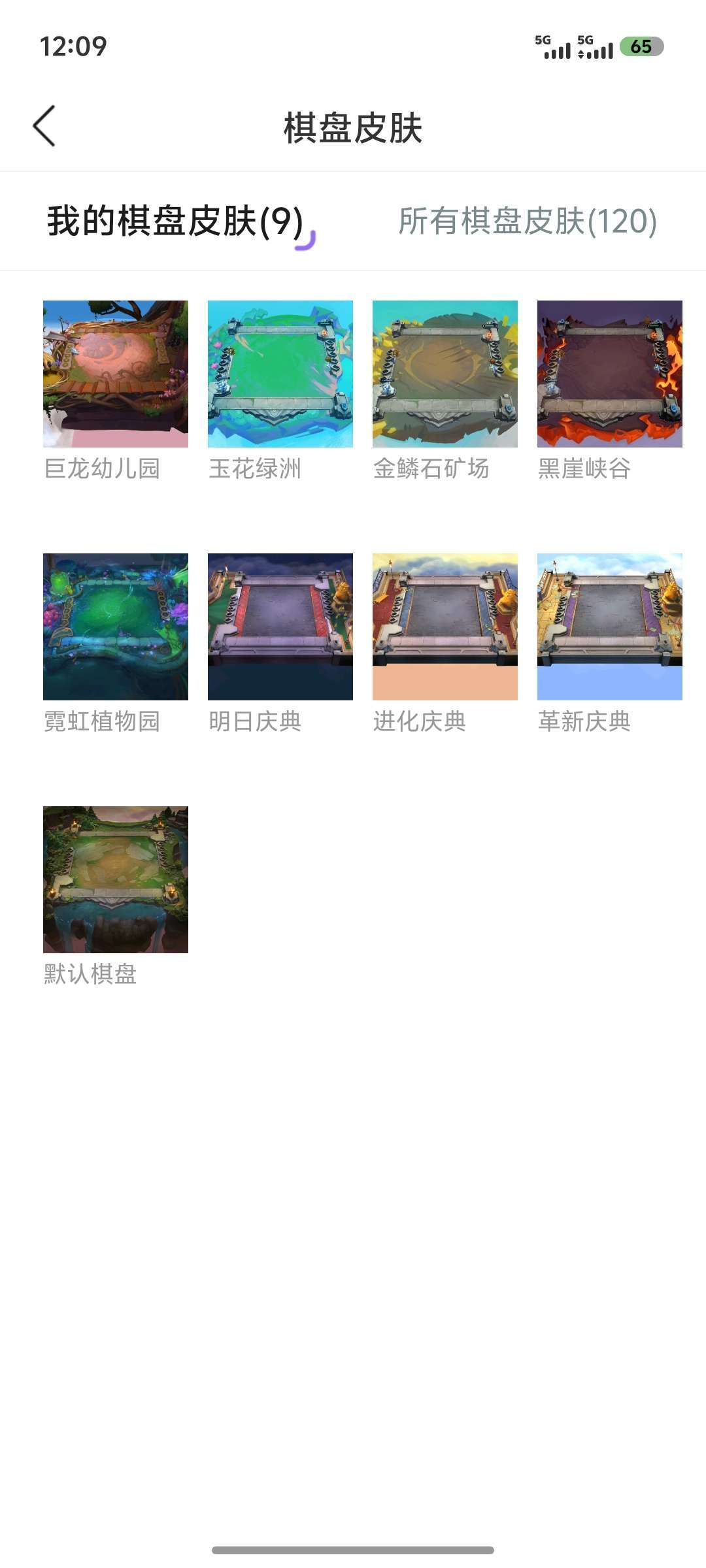The width and height of the screenshot is (706, 1568).
Task: Go back using the top-left arrow
Action: point(44,126)
